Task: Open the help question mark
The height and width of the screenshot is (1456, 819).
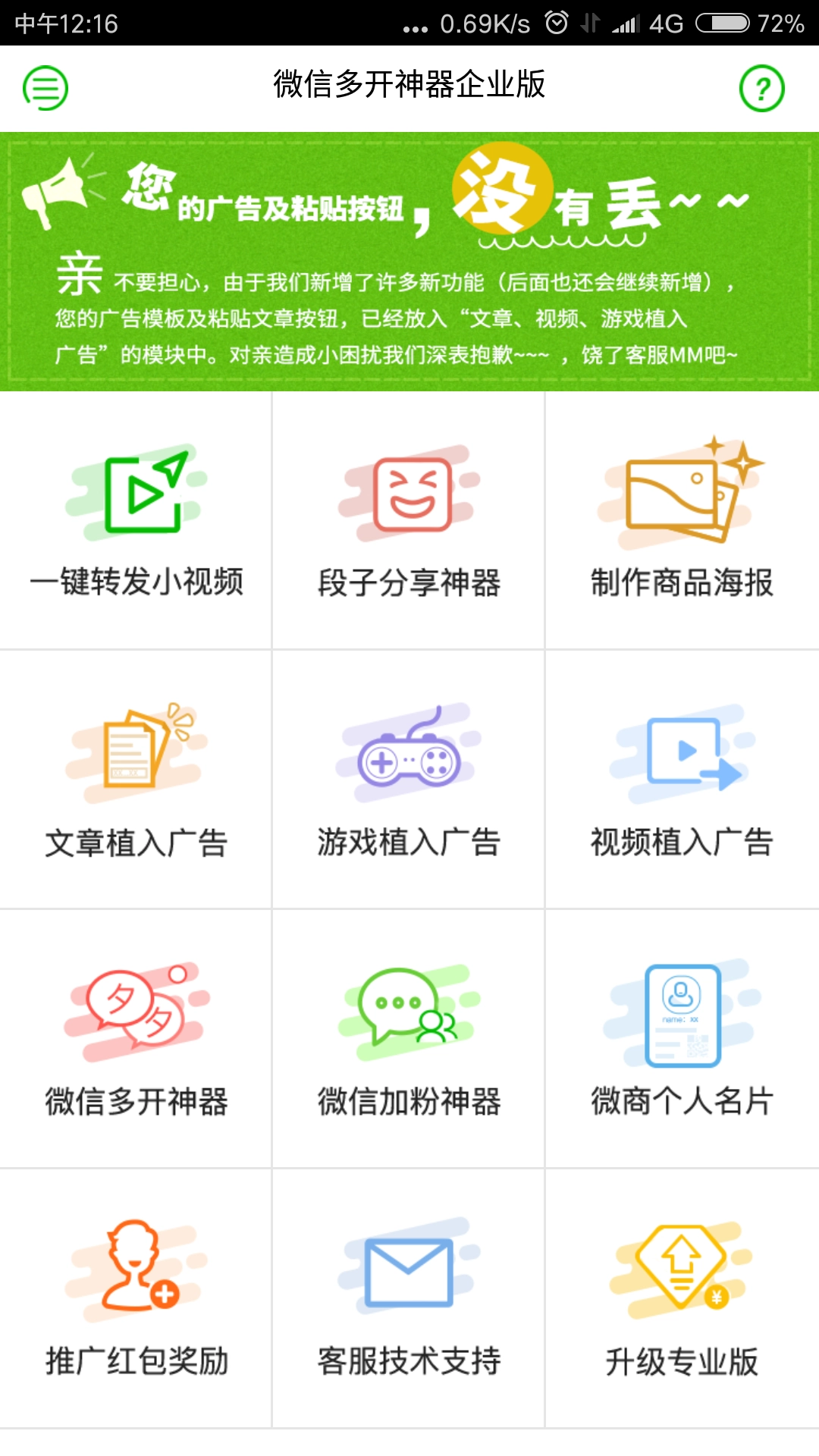Action: pos(762,89)
